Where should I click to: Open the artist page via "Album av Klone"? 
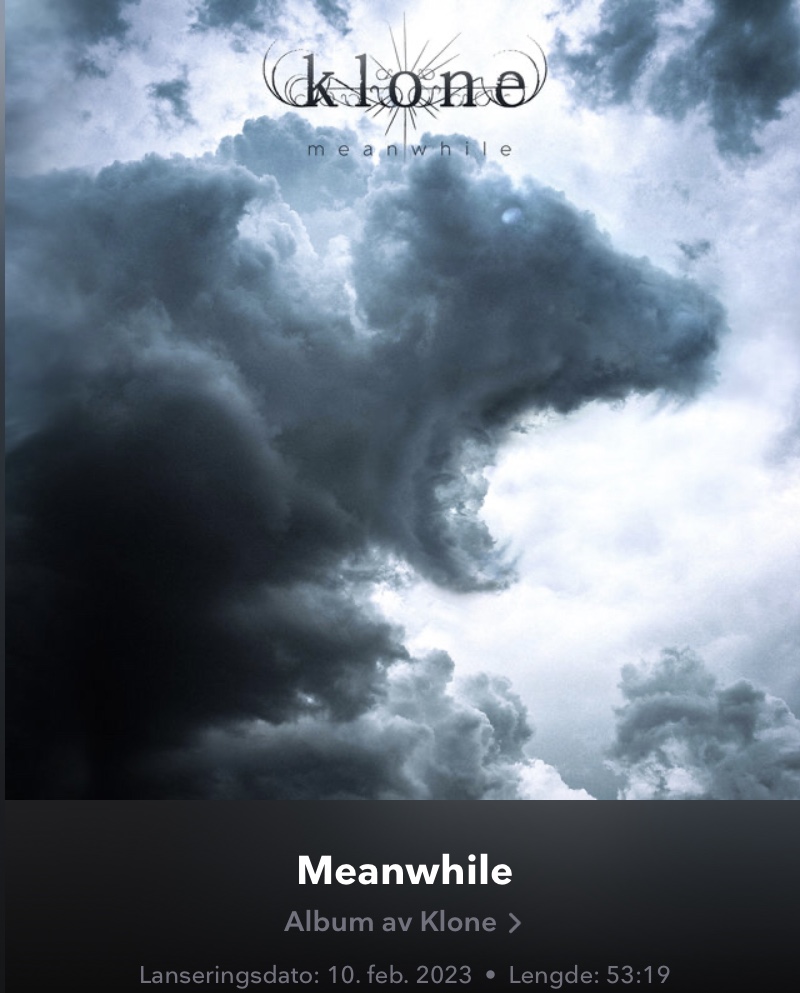(402, 922)
